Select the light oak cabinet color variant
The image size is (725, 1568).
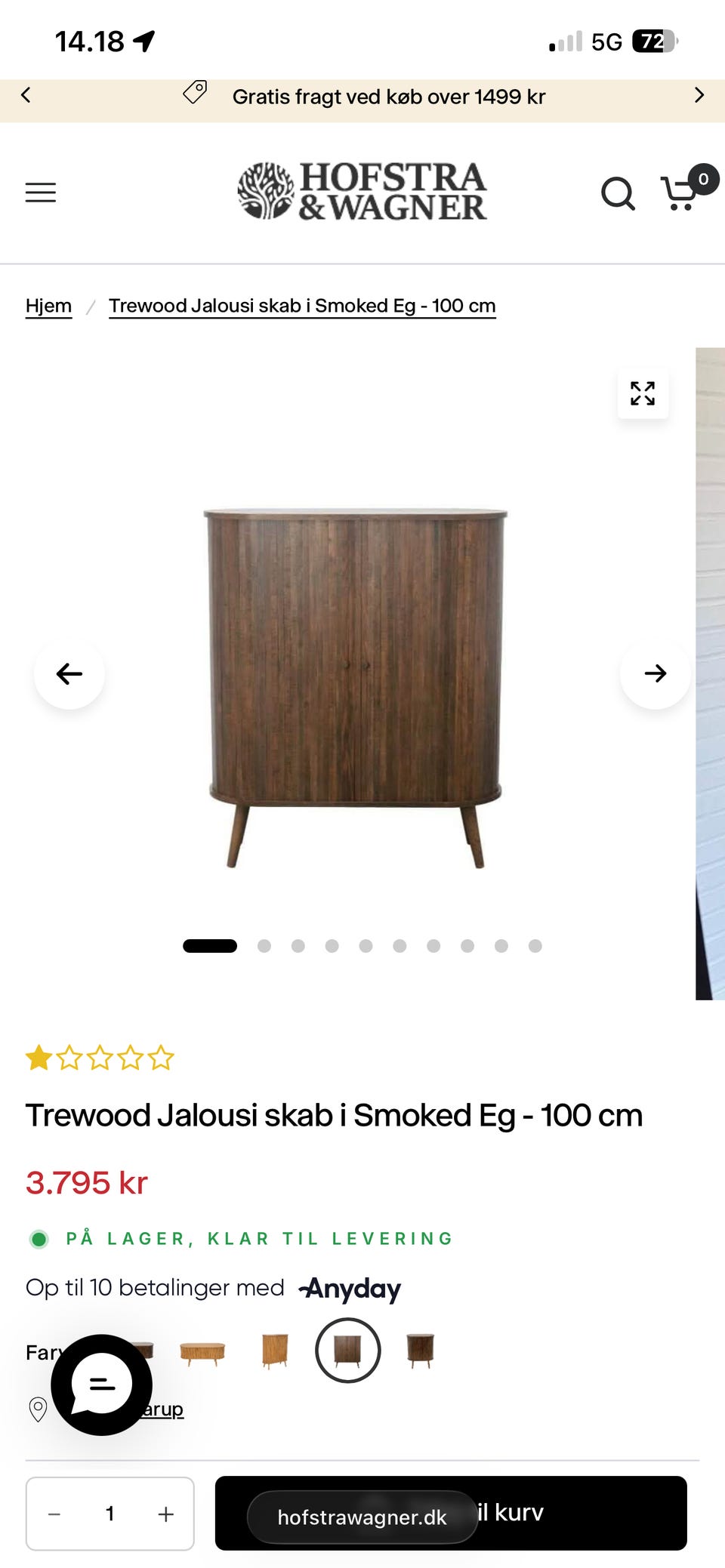click(275, 1351)
